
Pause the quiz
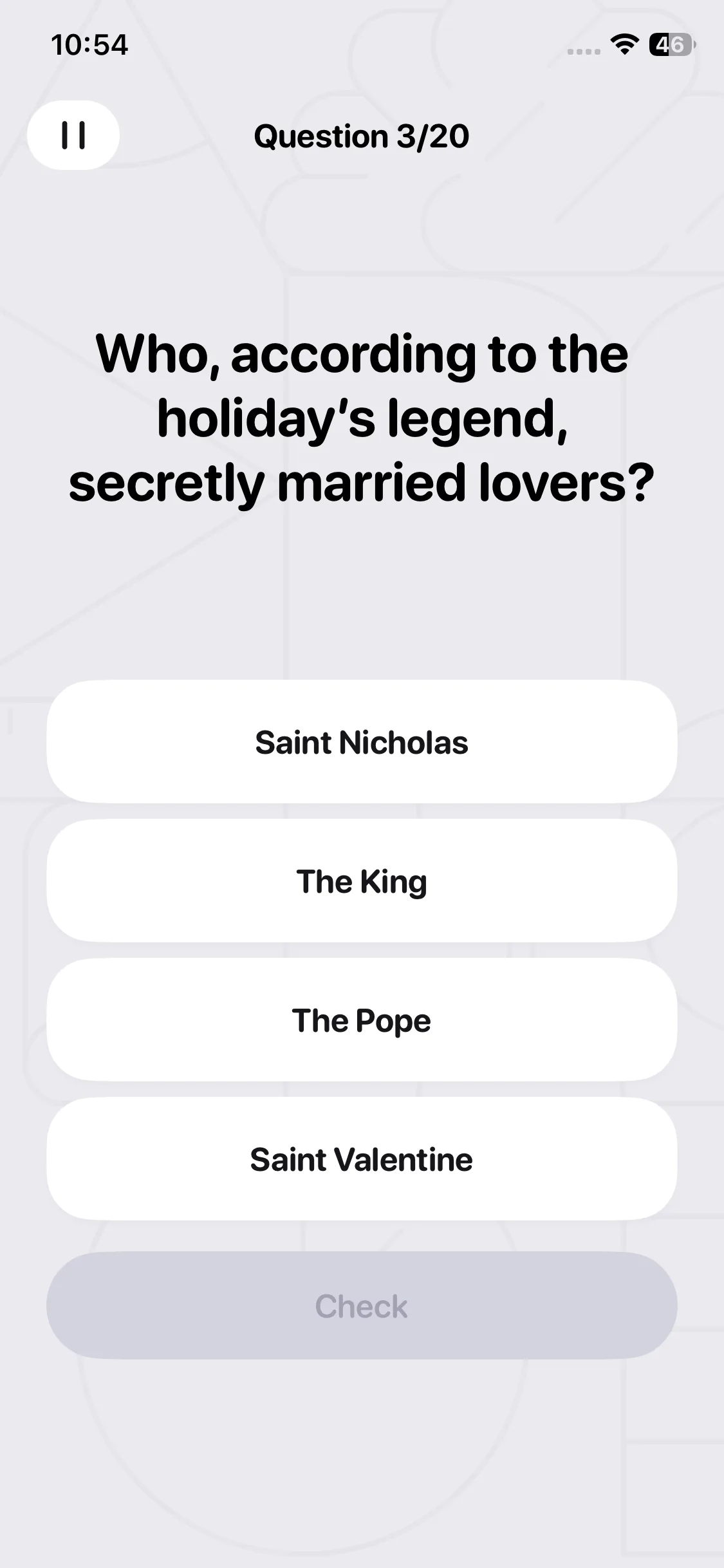point(73,135)
